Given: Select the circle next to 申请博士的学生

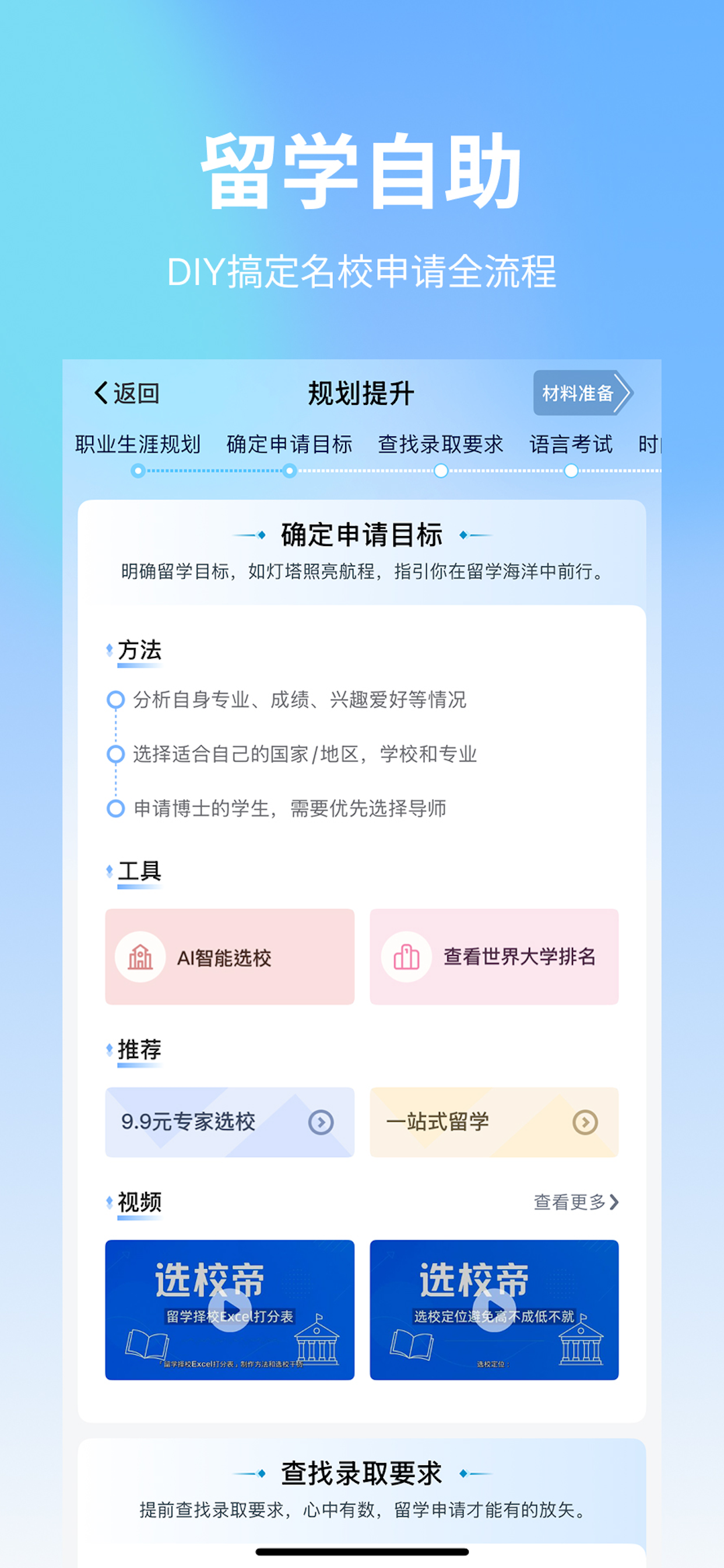Looking at the screenshot, I should click(x=115, y=808).
